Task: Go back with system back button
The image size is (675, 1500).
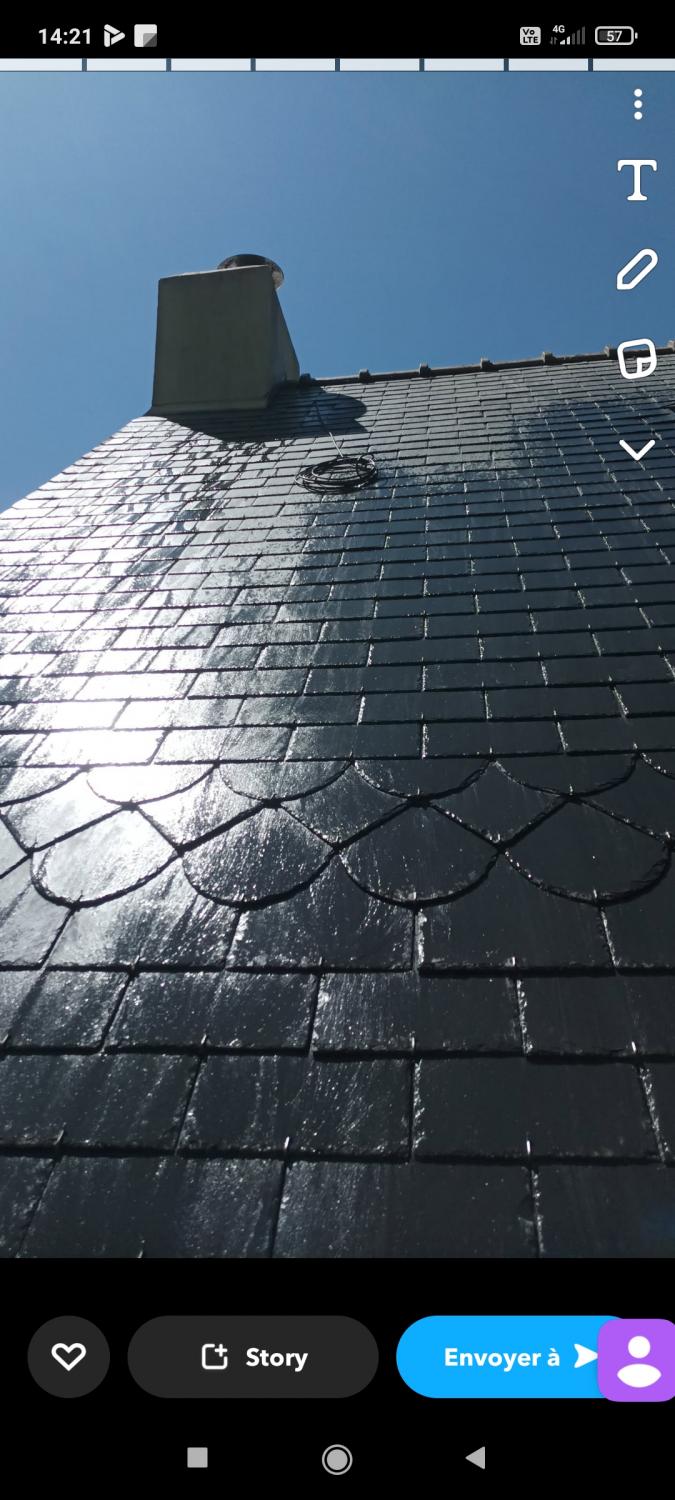Action: [x=476, y=1458]
